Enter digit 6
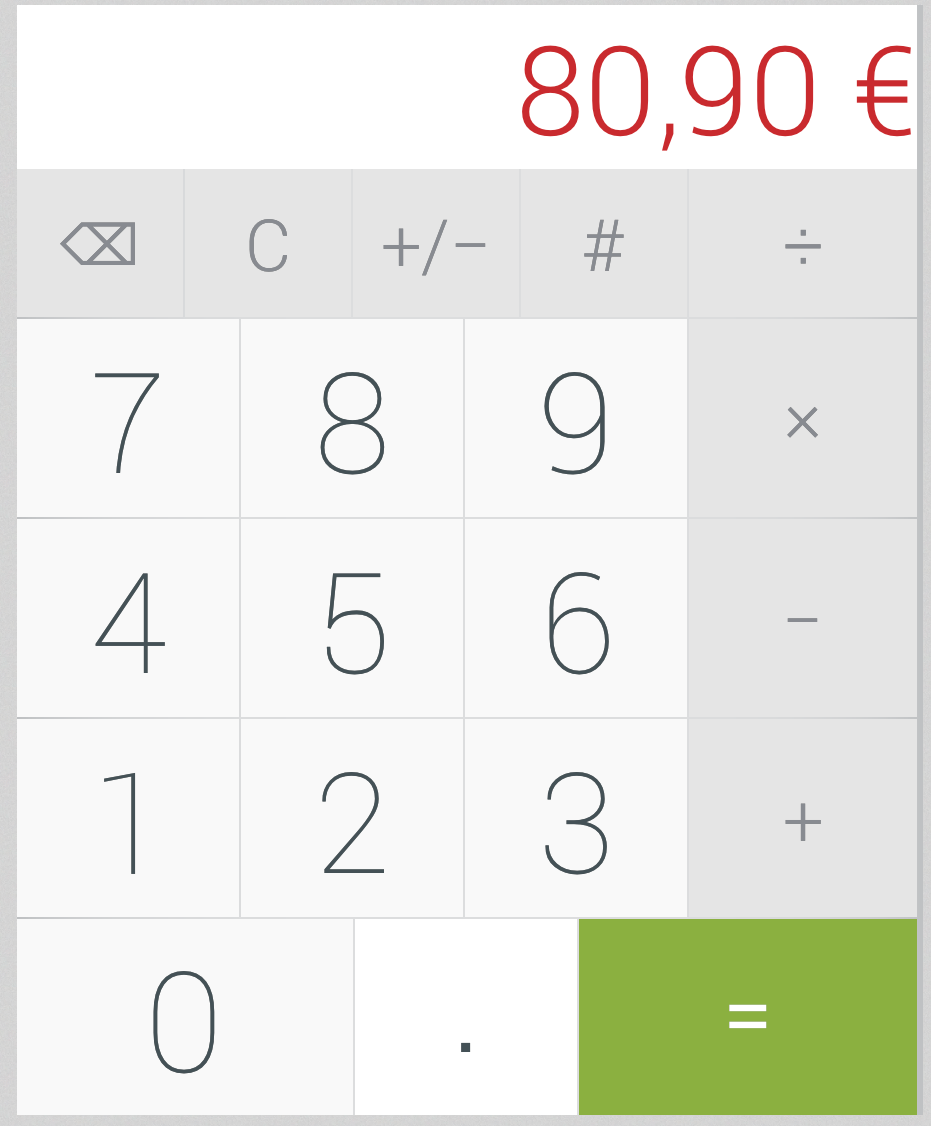This screenshot has width=931, height=1126. (x=576, y=619)
